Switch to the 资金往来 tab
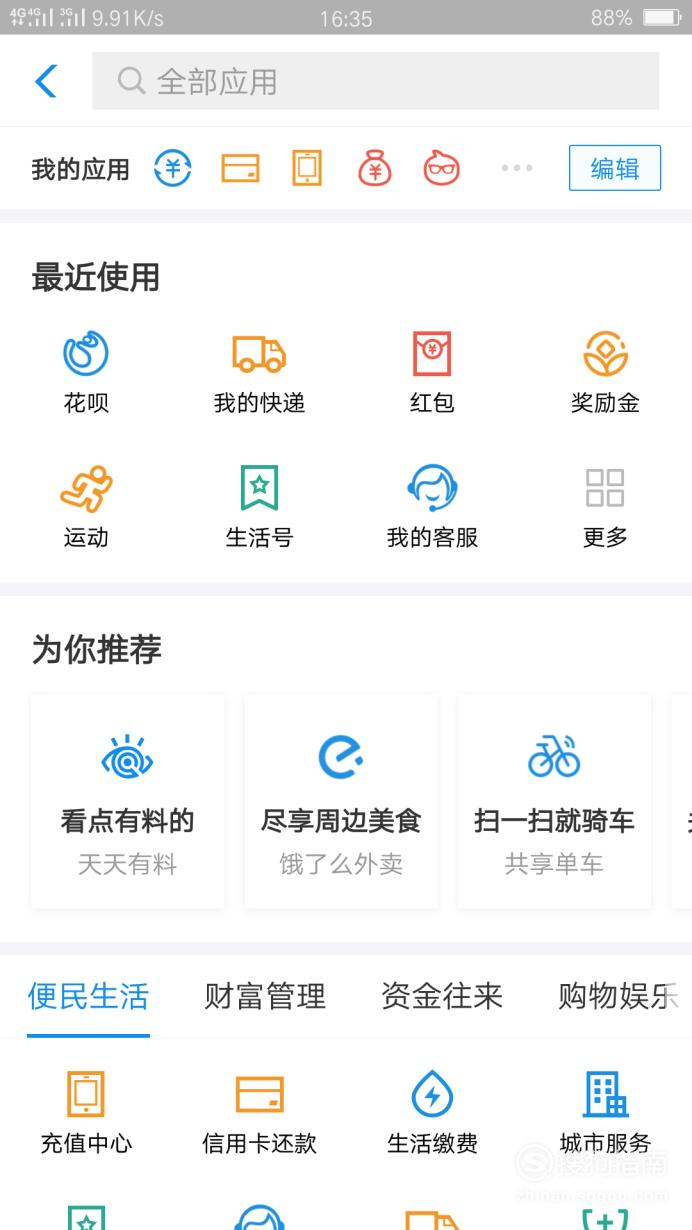 point(442,996)
